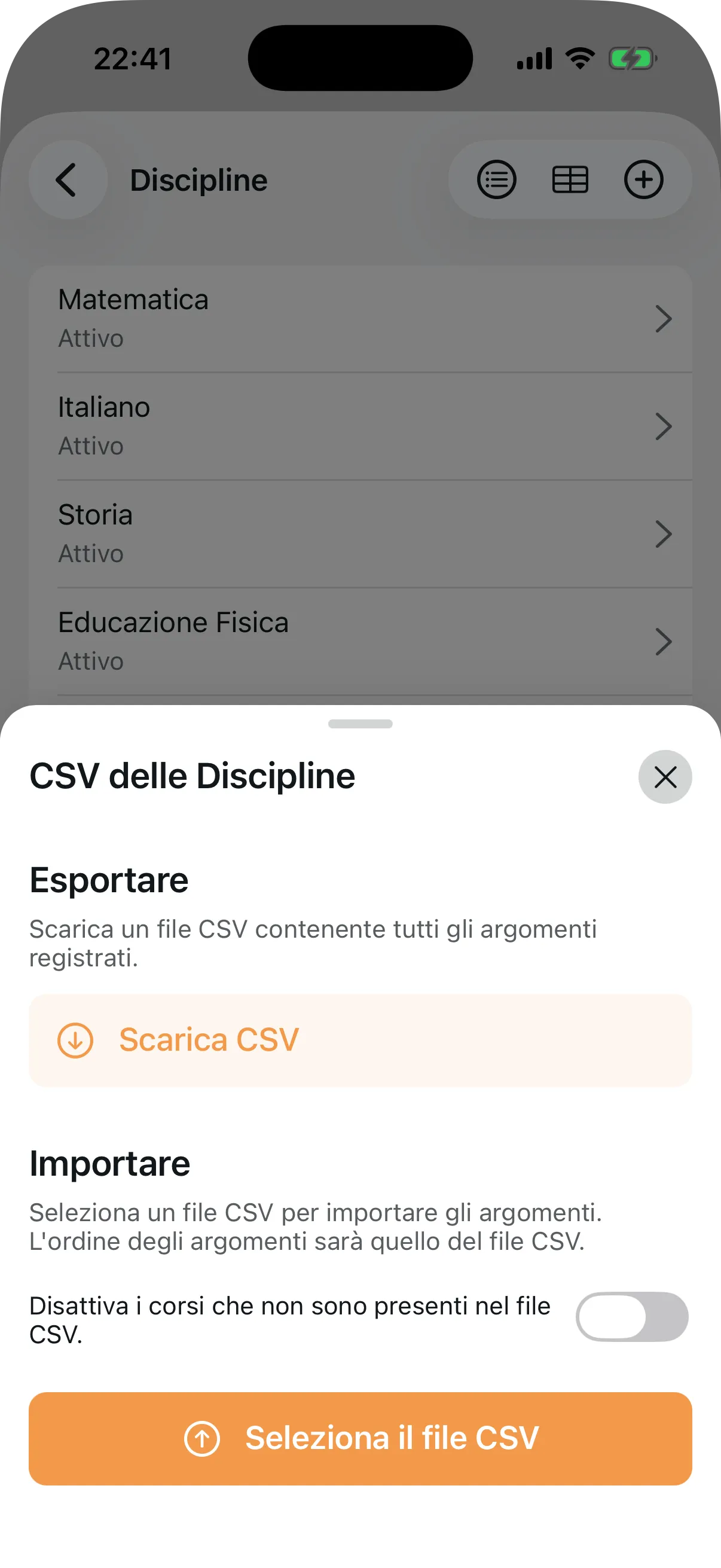
Task: Tap the plus icon to add a discipline
Action: tap(643, 179)
